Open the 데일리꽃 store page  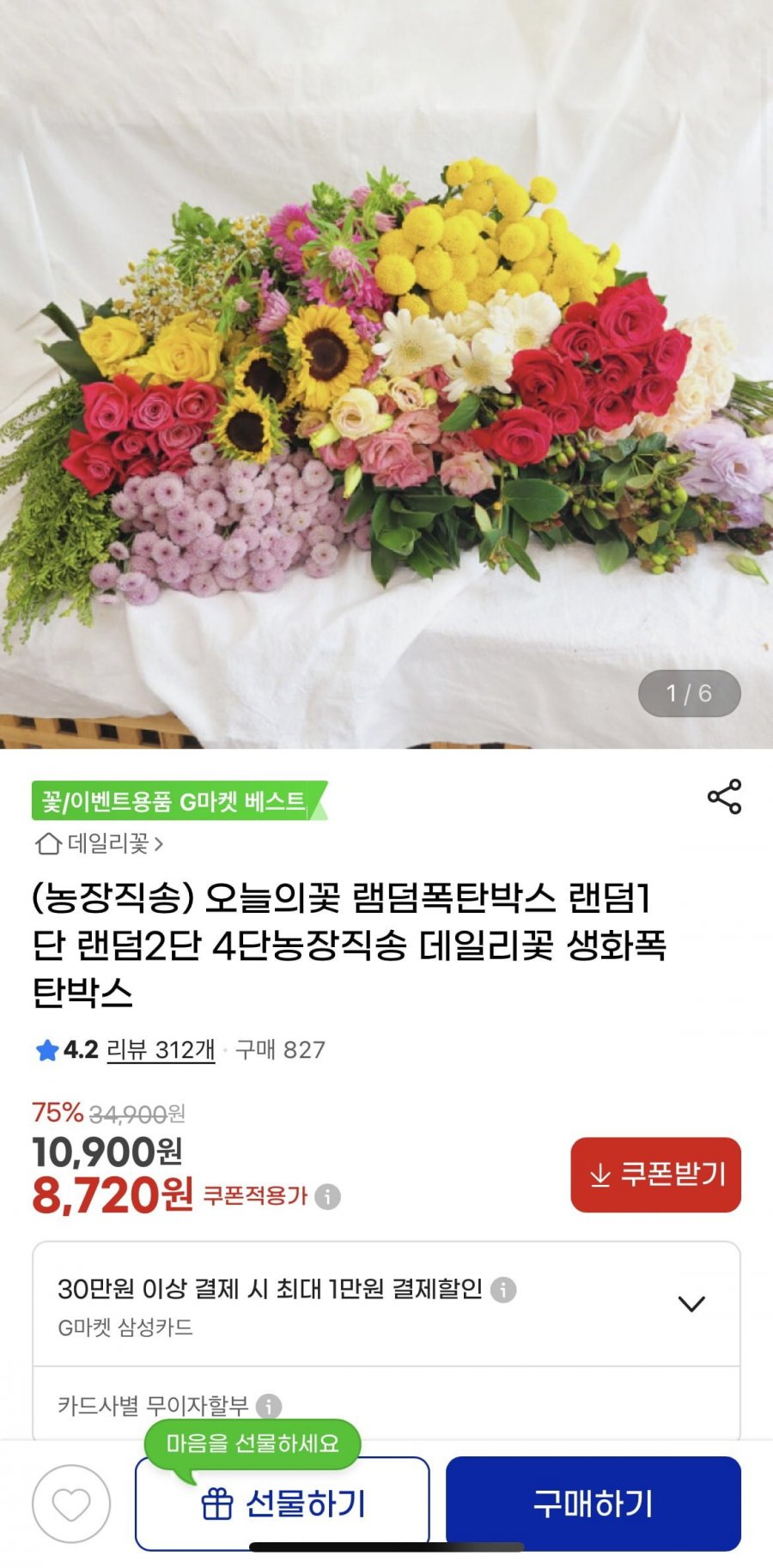[x=100, y=844]
